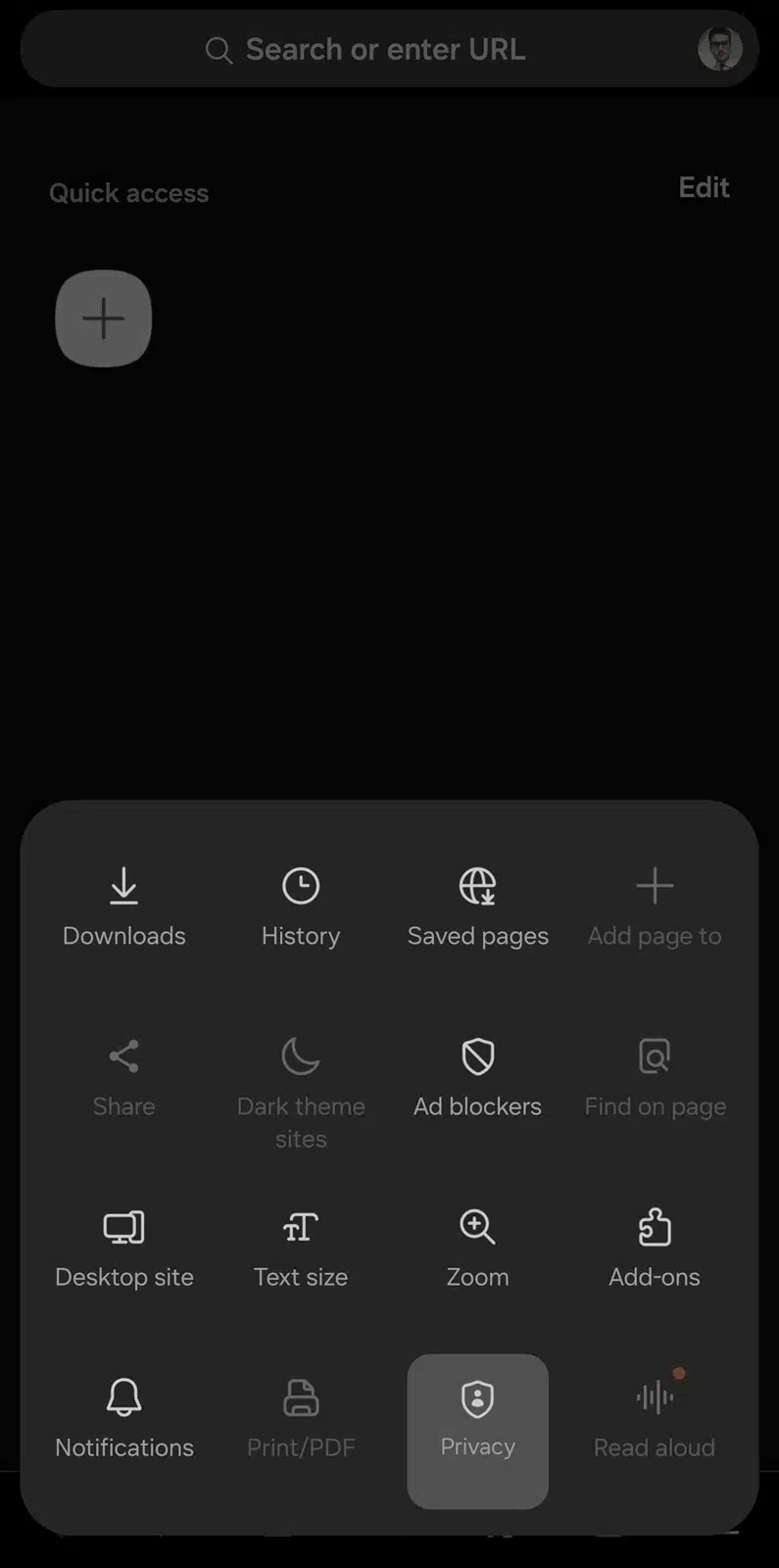Open Add-ons

[x=655, y=1249]
